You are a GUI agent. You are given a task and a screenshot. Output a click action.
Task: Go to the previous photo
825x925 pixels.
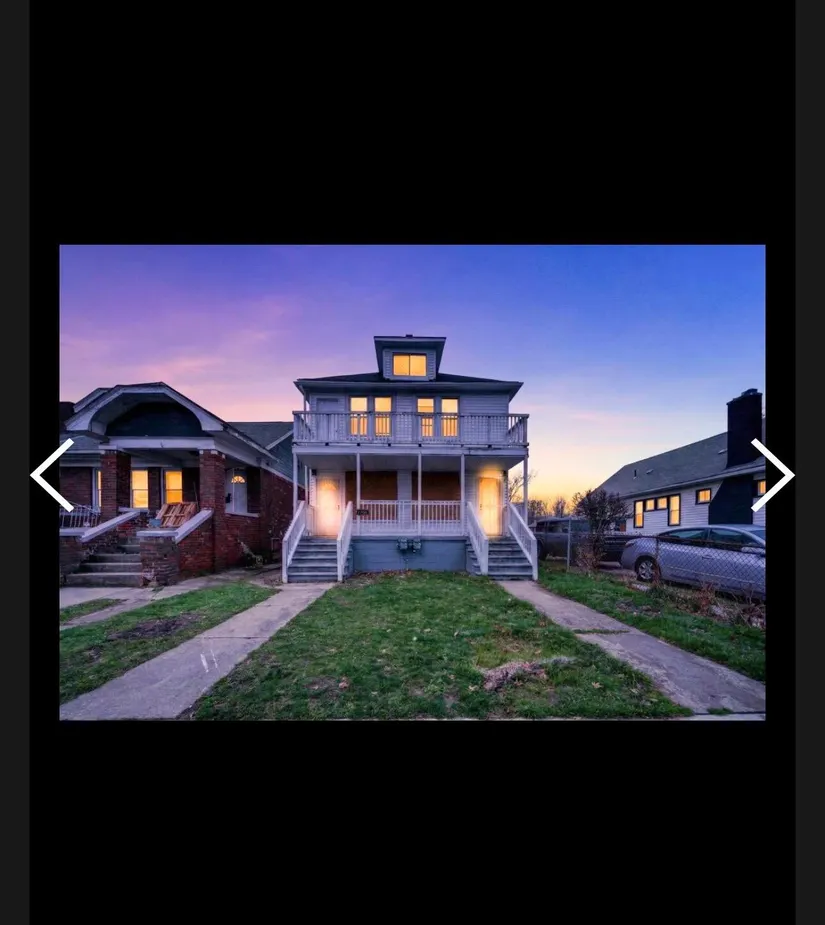[52, 475]
